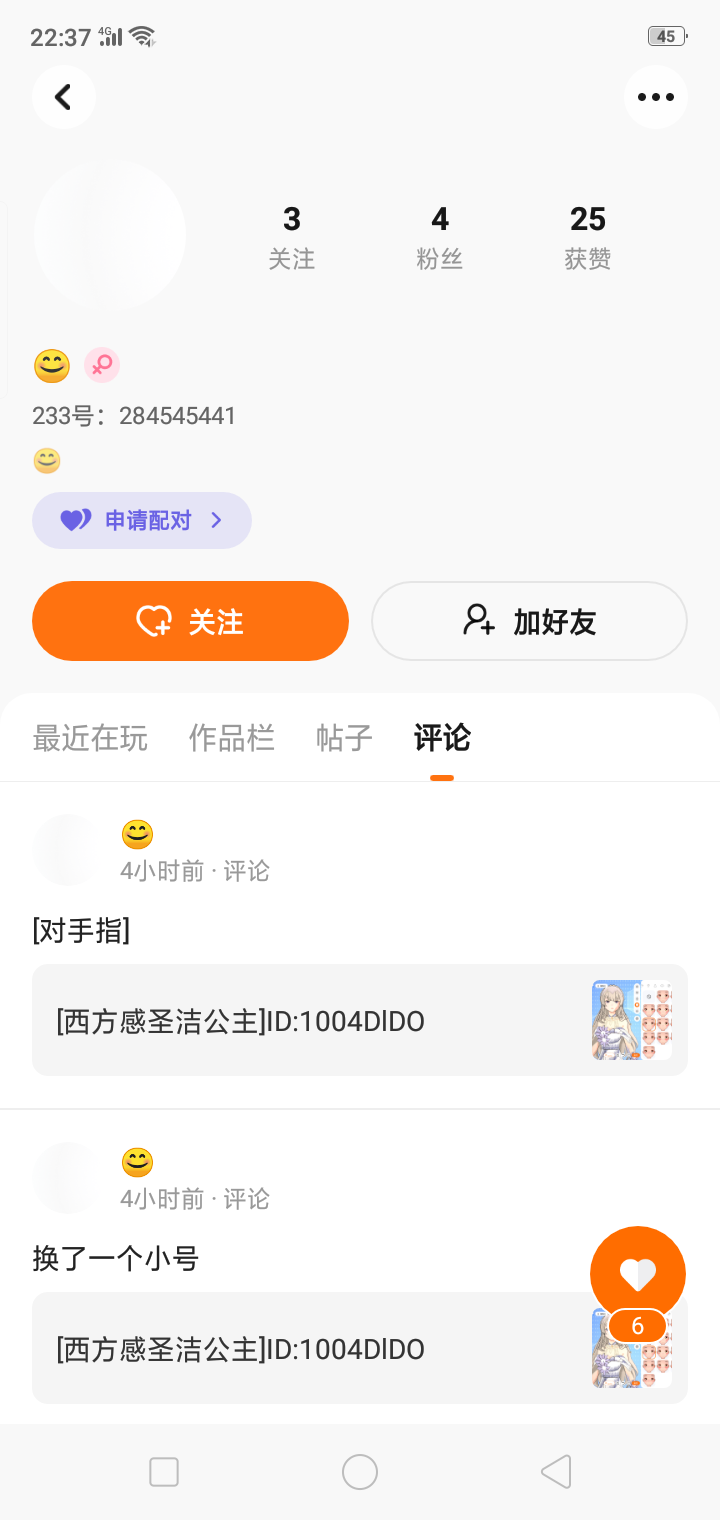Switch to the 最近在玩 tab
This screenshot has height=1520, width=720.
click(90, 738)
